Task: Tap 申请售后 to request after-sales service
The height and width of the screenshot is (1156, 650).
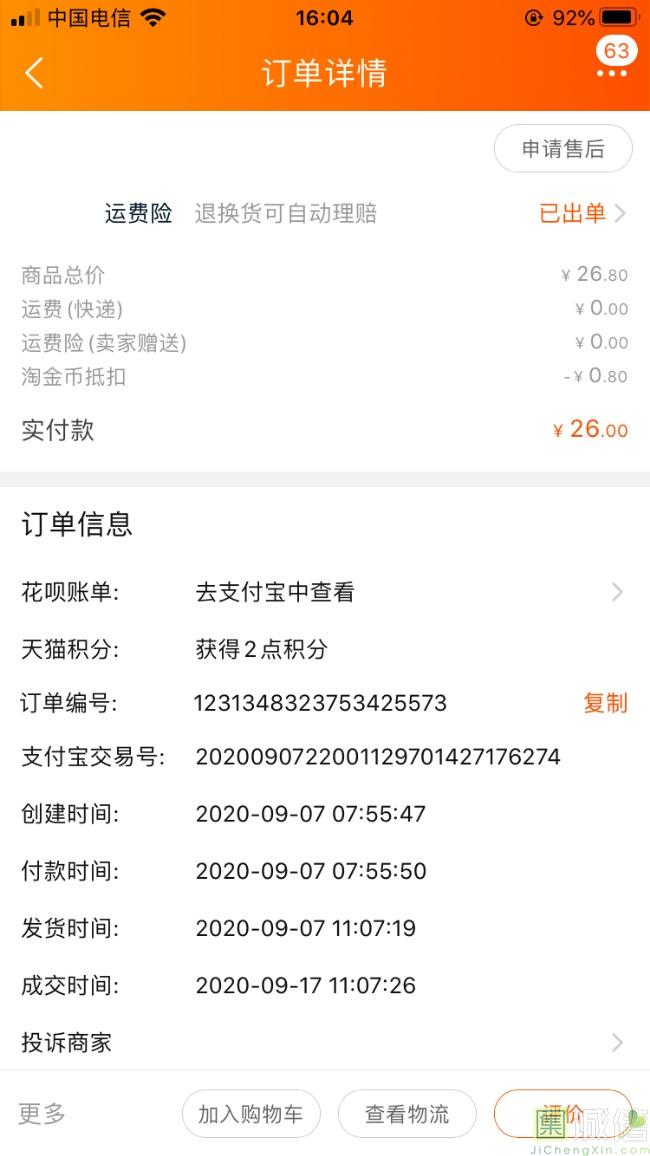Action: pos(563,149)
